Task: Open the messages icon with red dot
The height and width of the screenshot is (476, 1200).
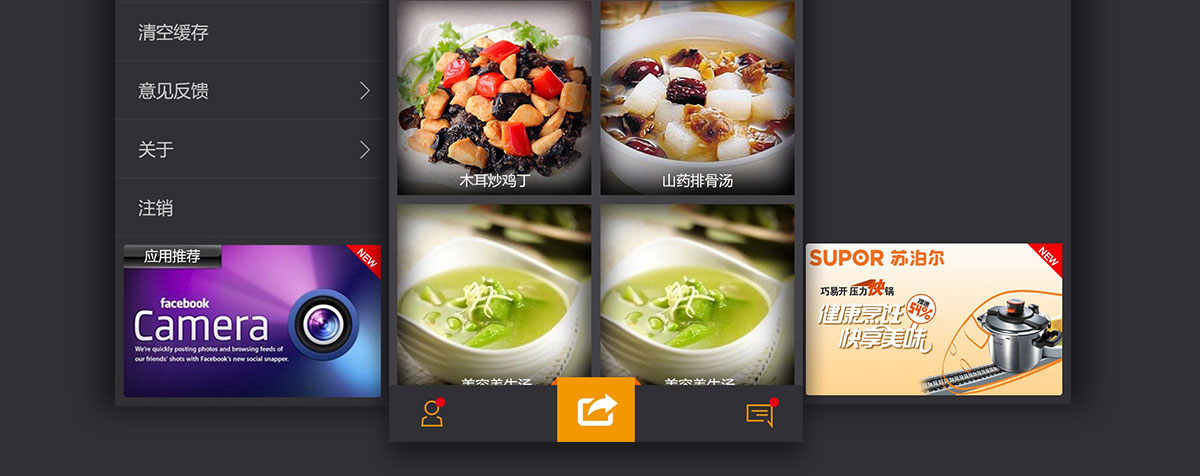Action: 760,413
